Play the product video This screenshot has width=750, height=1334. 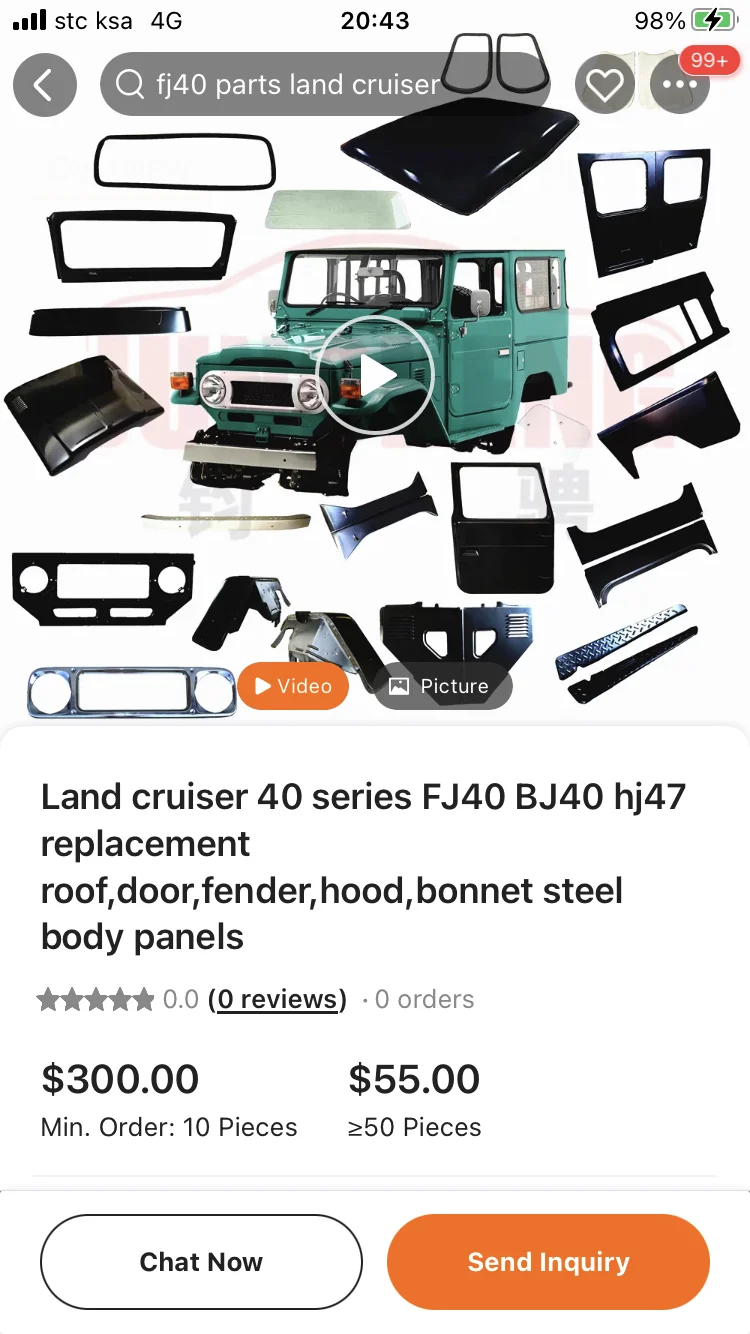(375, 375)
